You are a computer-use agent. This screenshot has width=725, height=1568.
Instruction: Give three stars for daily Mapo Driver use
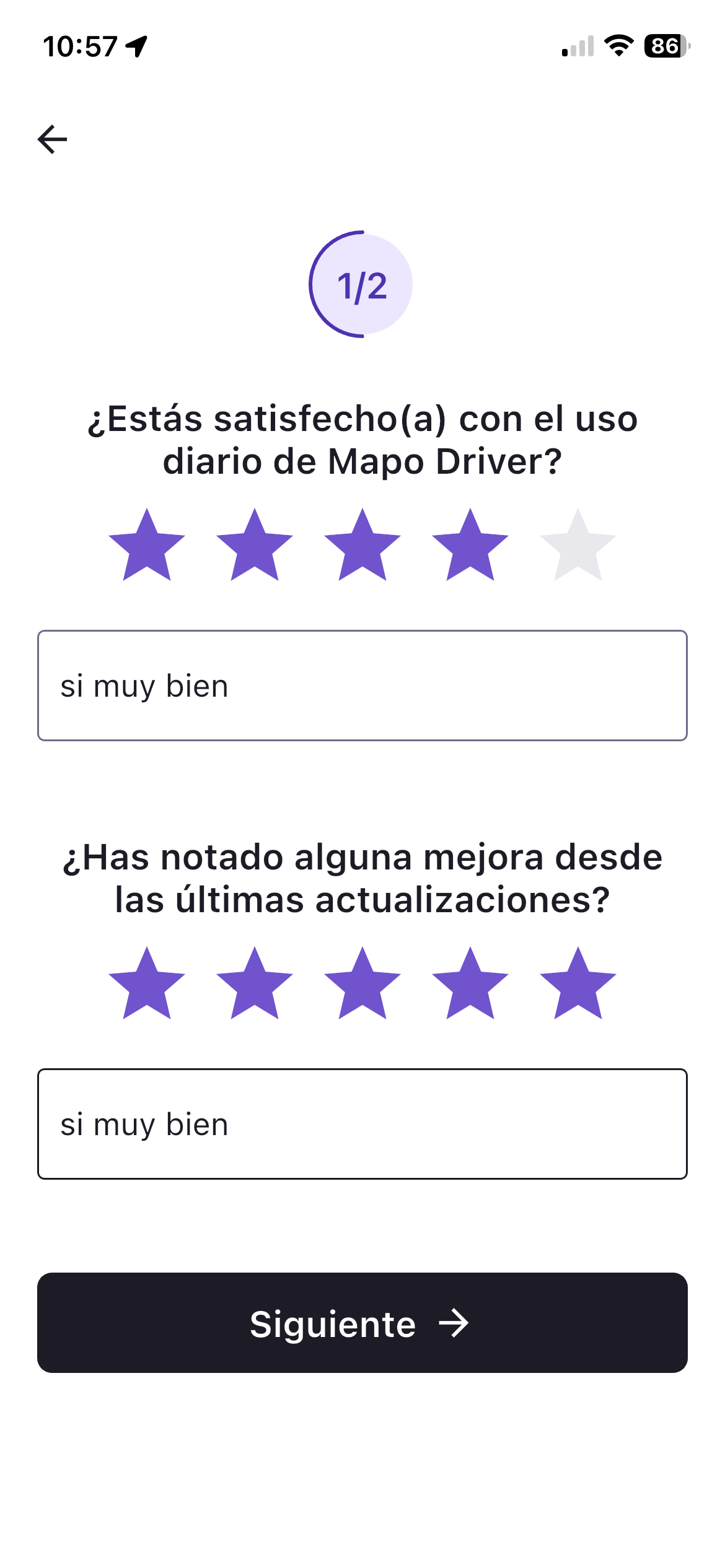[362, 546]
